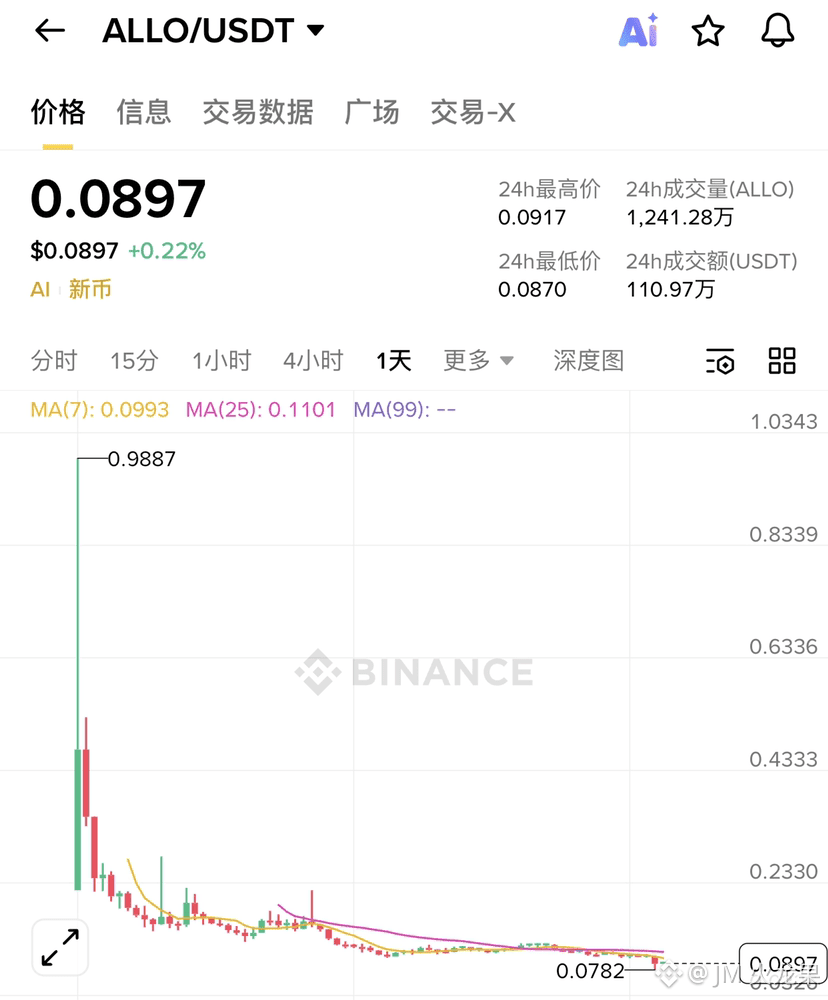Go back with the arrow icon
828x1000 pixels.
click(48, 31)
